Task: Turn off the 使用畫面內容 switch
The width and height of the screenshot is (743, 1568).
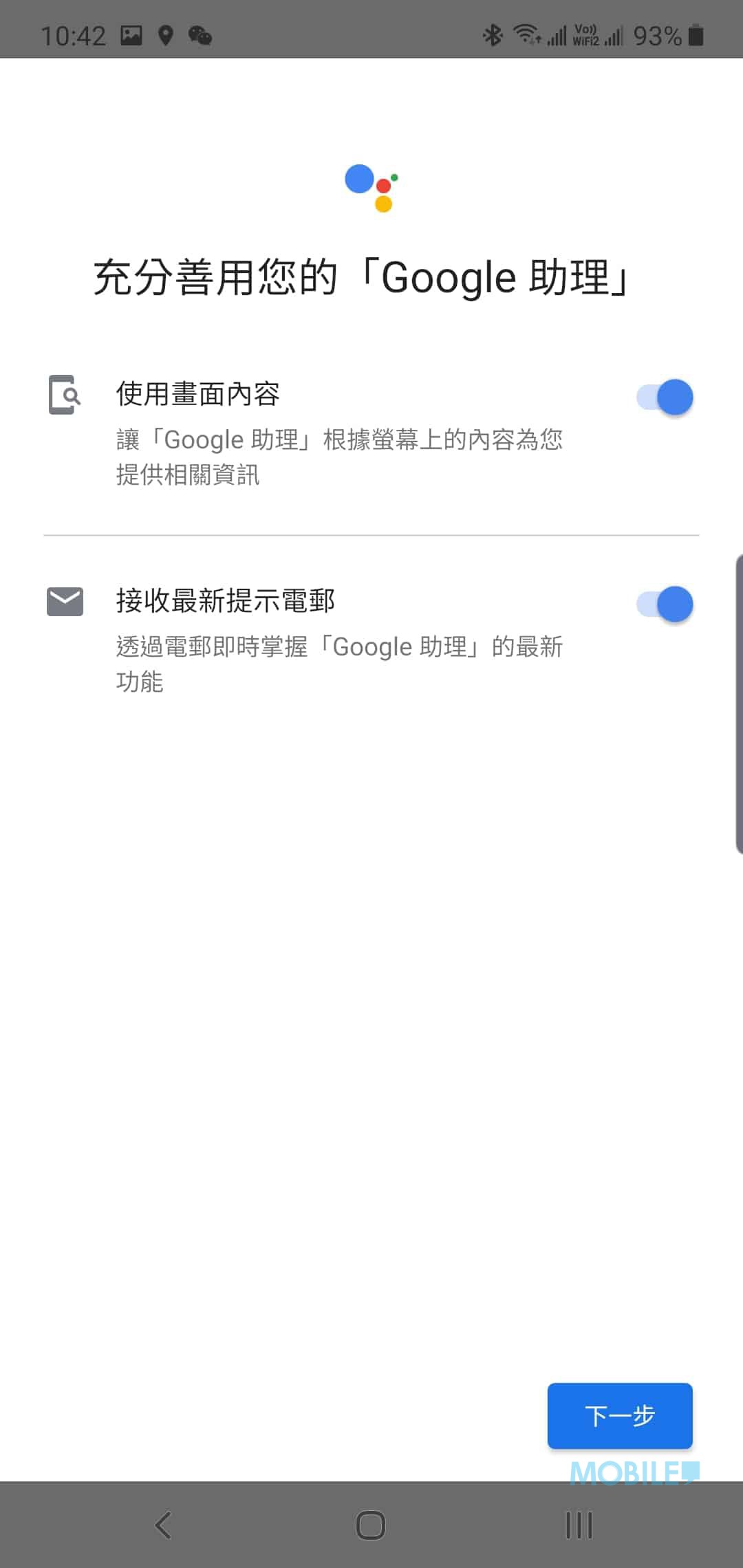Action: [x=664, y=397]
